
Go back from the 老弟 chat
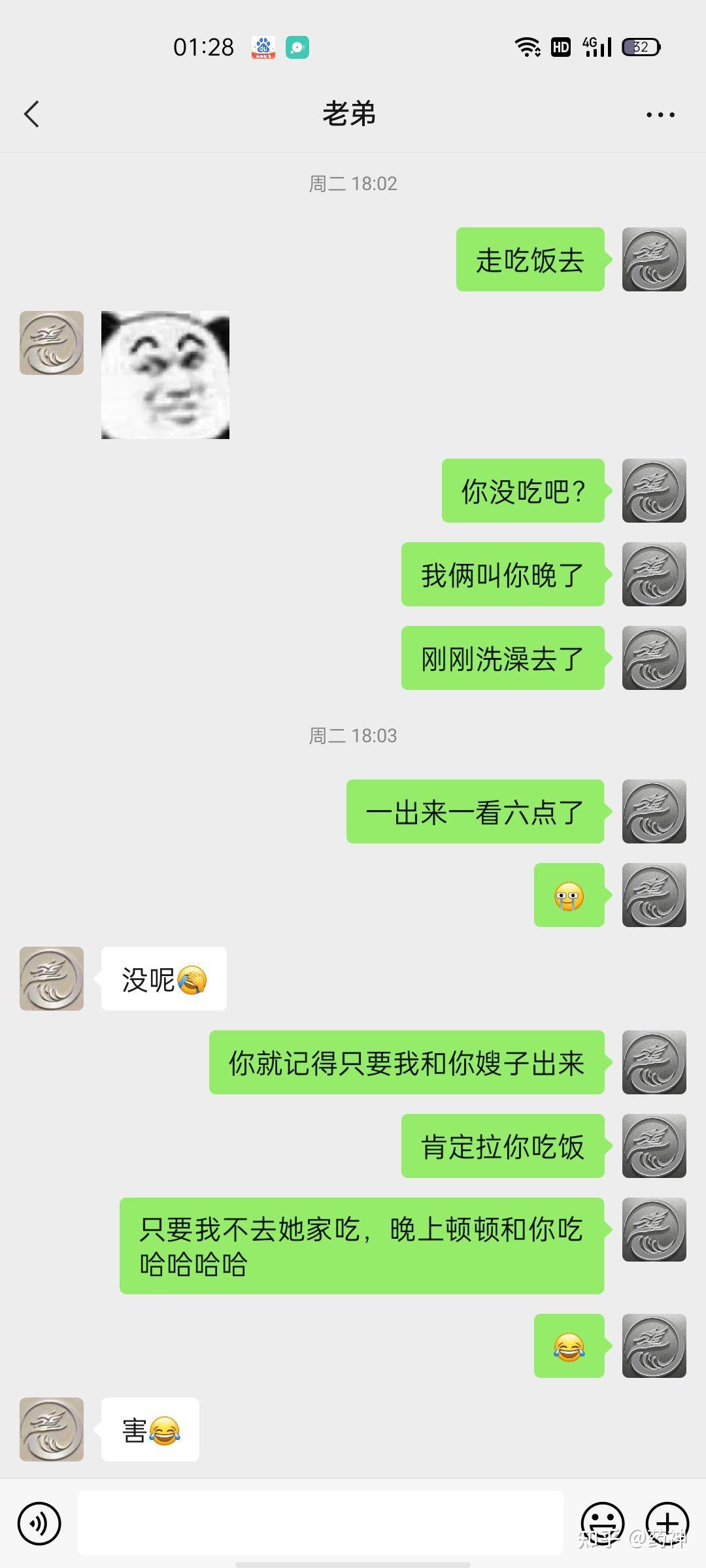[31, 114]
